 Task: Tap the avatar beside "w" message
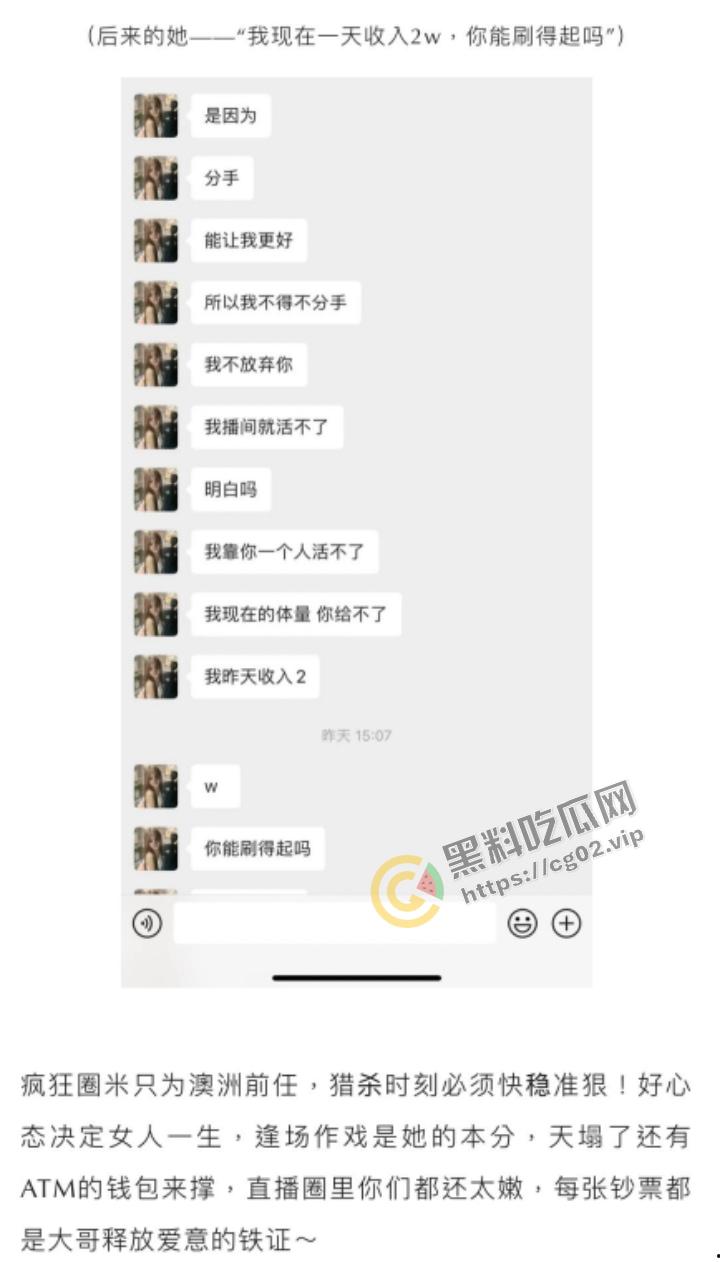(x=156, y=787)
